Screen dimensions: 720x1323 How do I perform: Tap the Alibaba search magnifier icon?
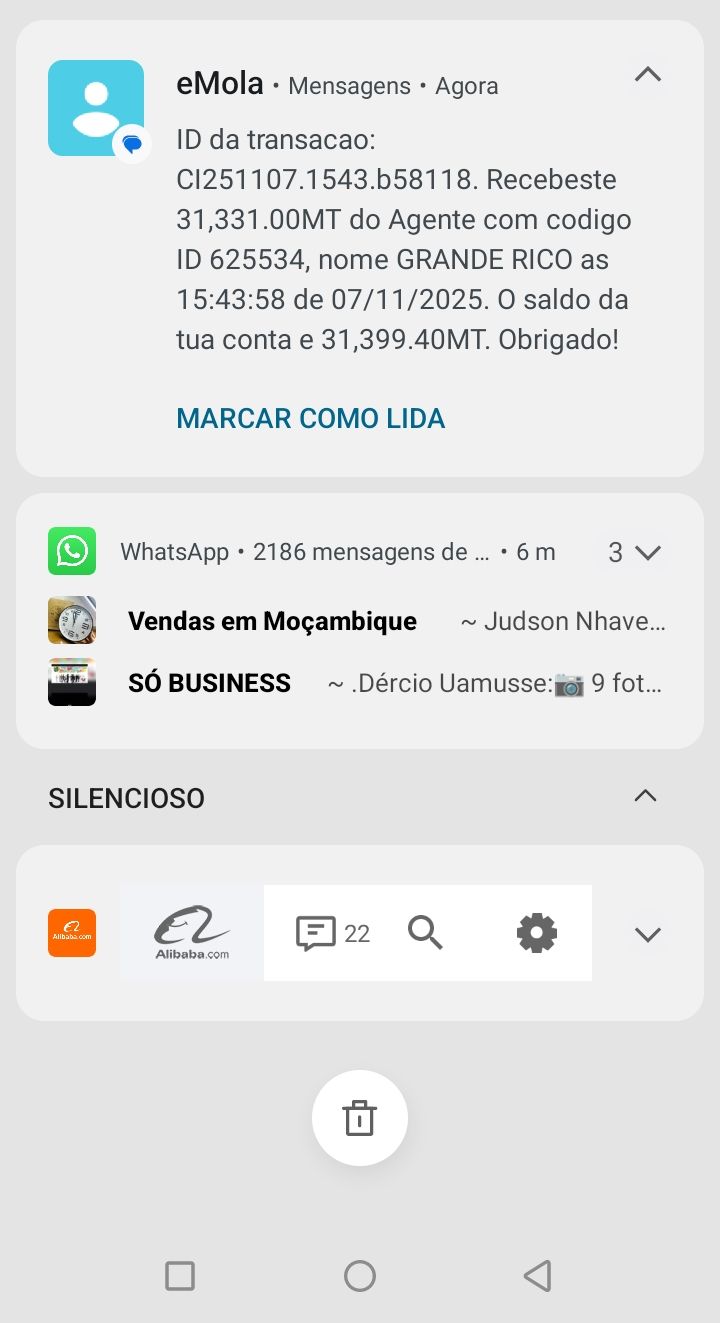point(426,933)
